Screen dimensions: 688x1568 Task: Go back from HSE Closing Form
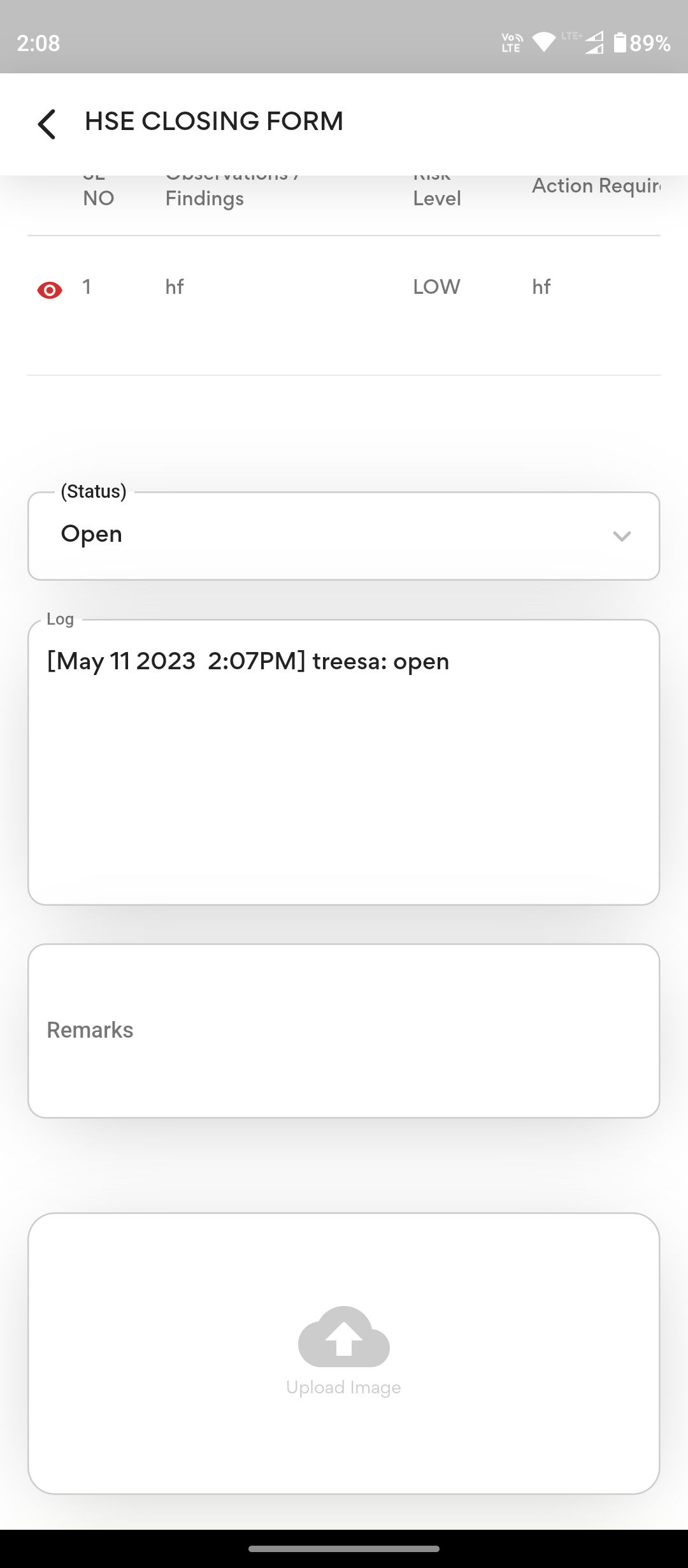click(47, 124)
